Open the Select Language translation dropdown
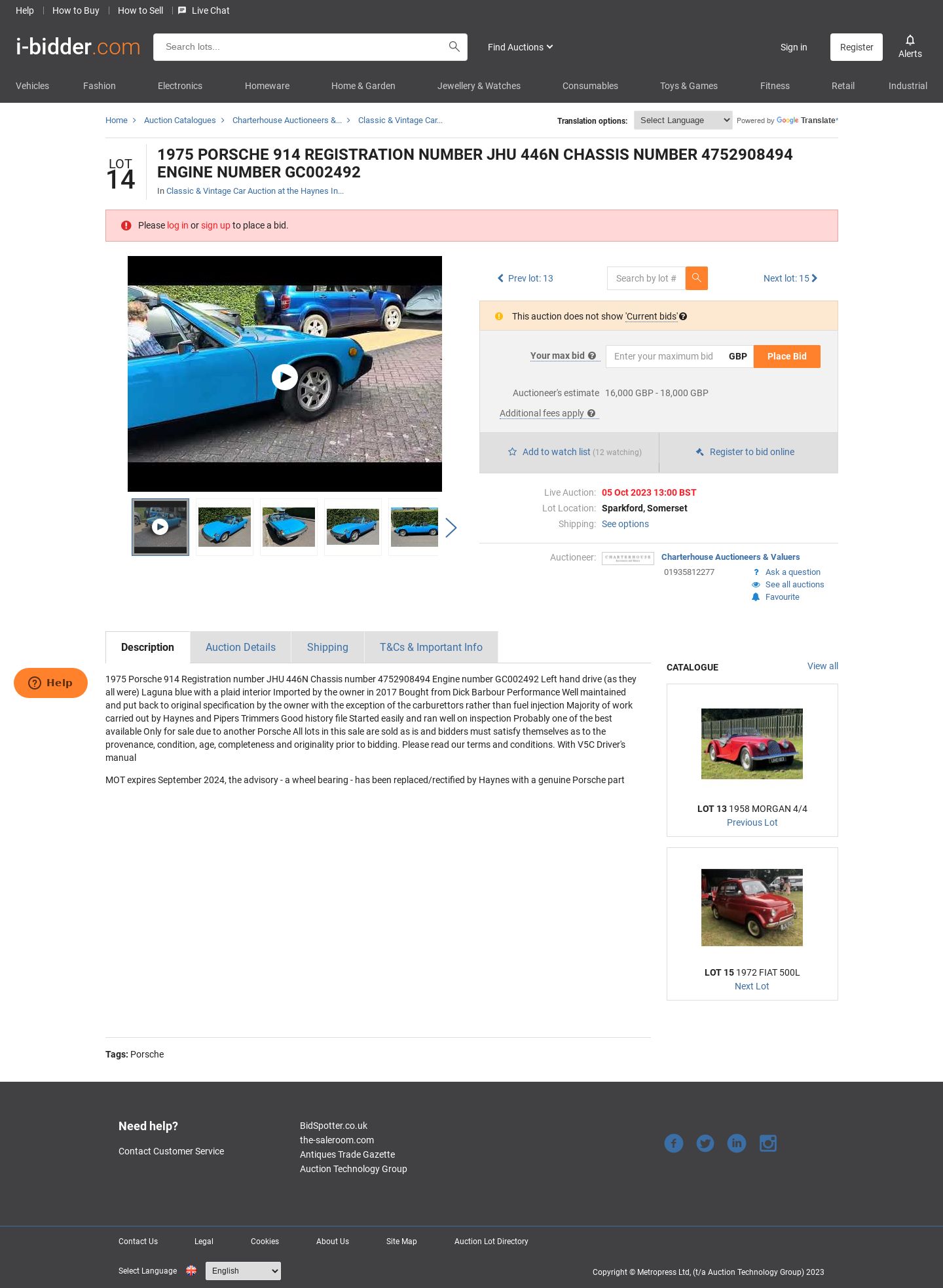Screen dimensions: 943x1288 click(682, 120)
